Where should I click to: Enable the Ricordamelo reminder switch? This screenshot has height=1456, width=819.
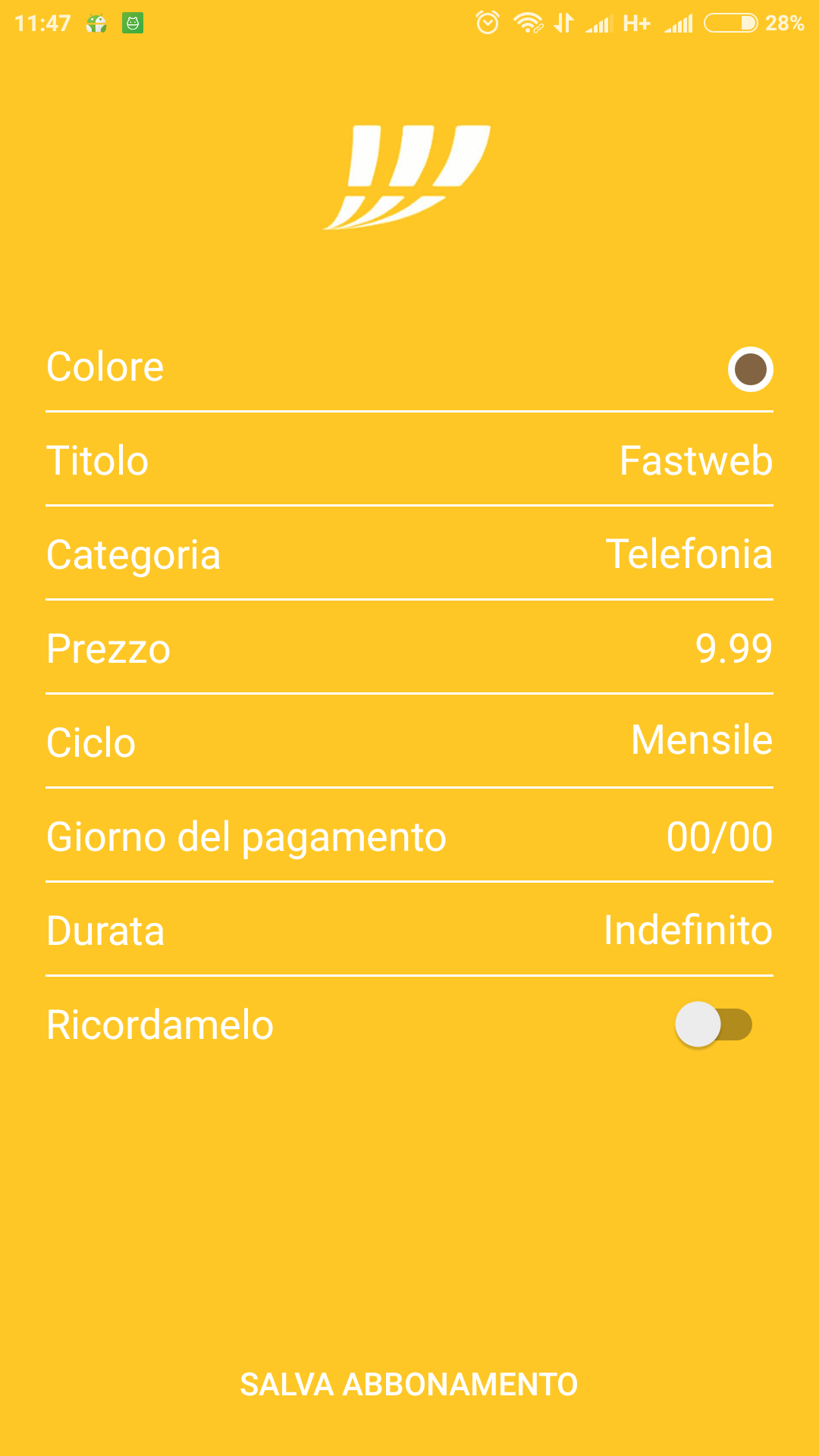pos(713,1025)
